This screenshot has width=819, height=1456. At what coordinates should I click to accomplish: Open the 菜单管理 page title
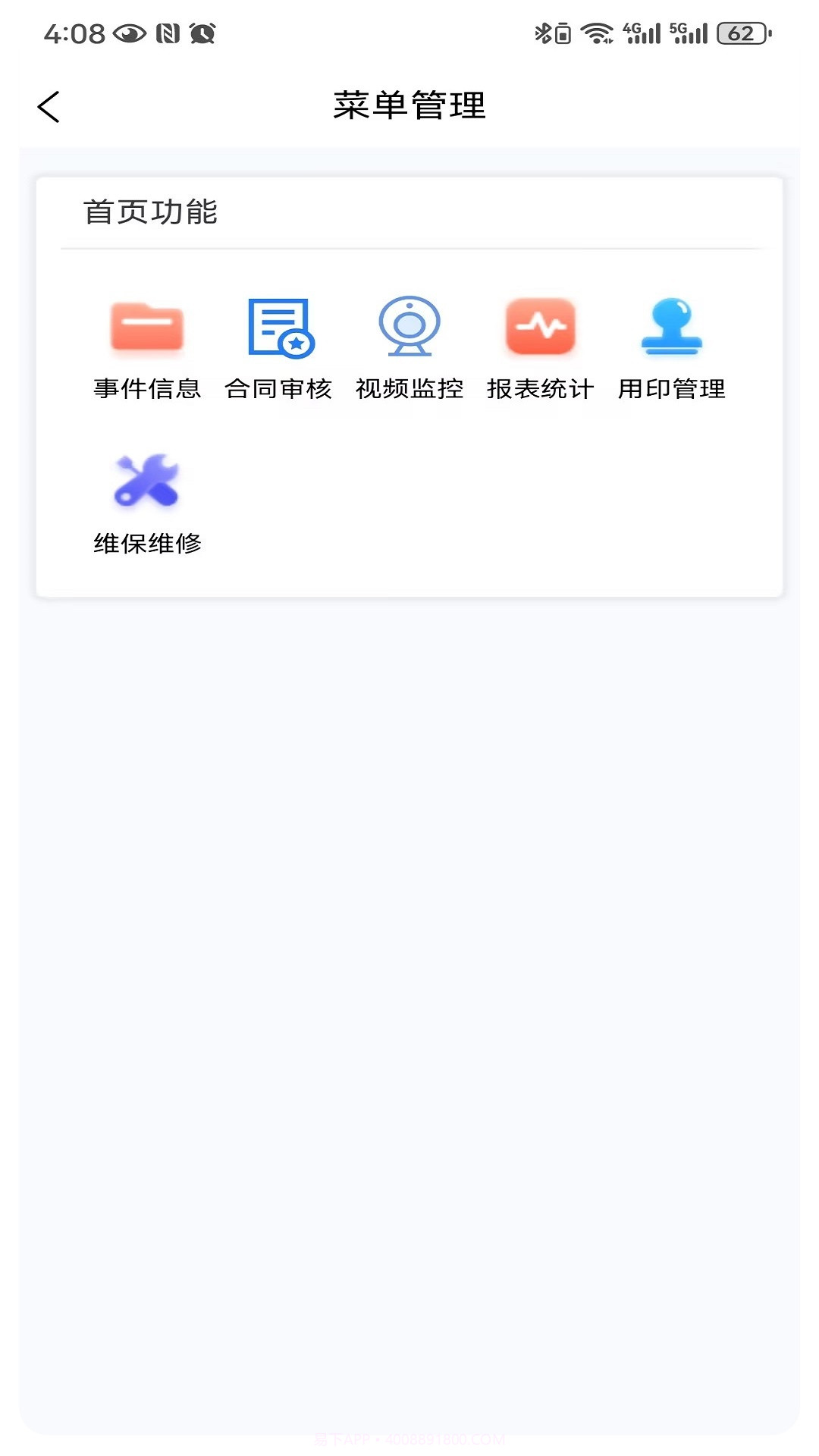pyautogui.click(x=409, y=105)
